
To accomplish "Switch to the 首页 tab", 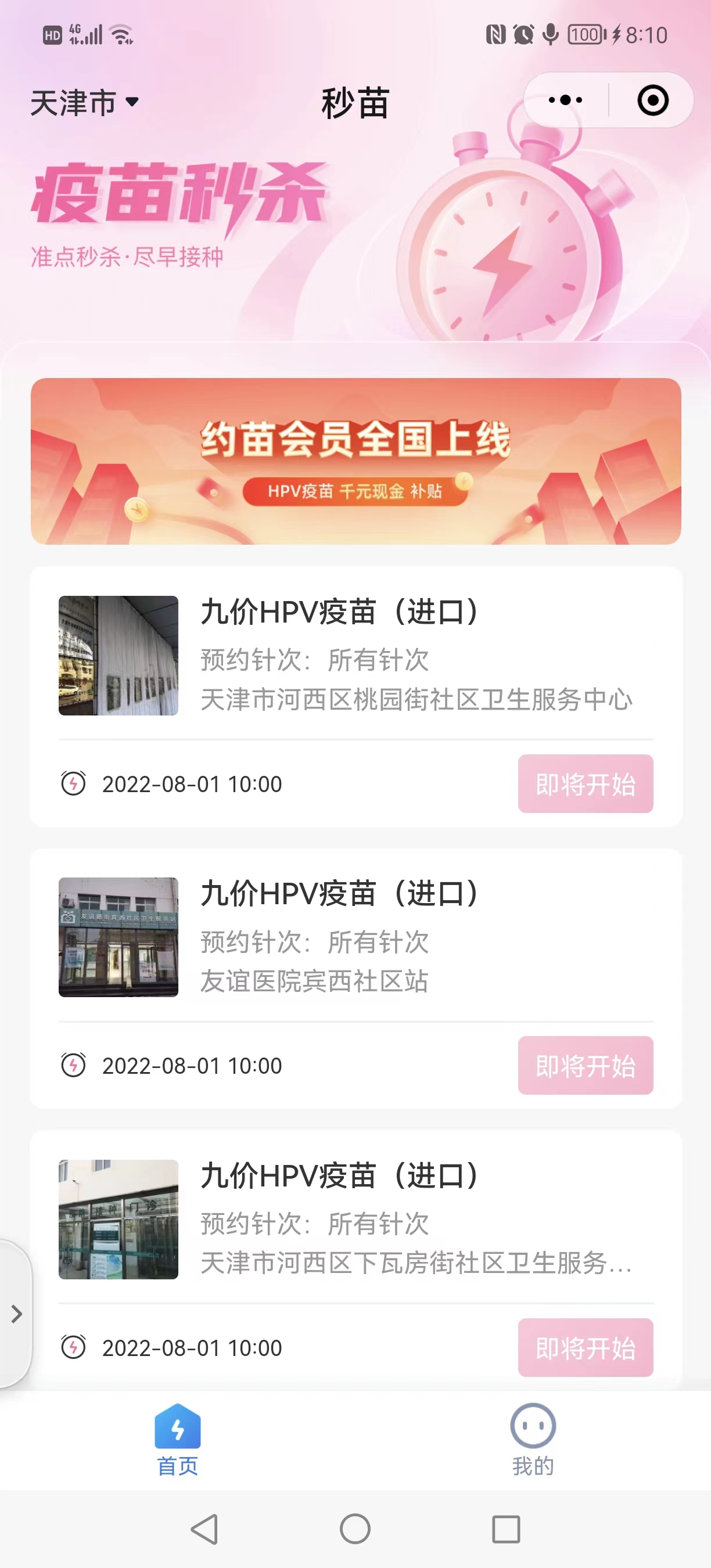I will 177,1440.
